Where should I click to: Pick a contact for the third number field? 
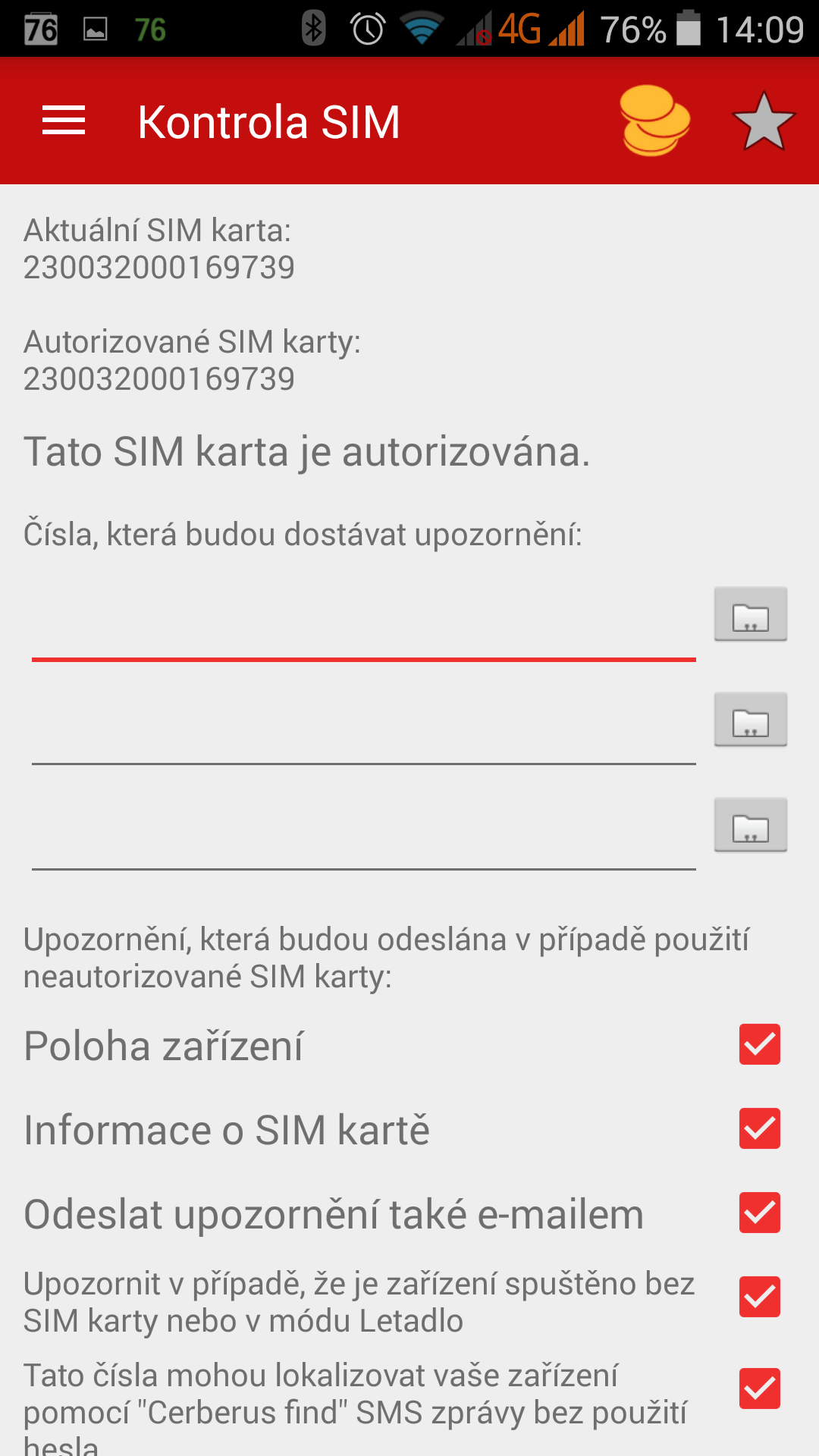tap(751, 825)
